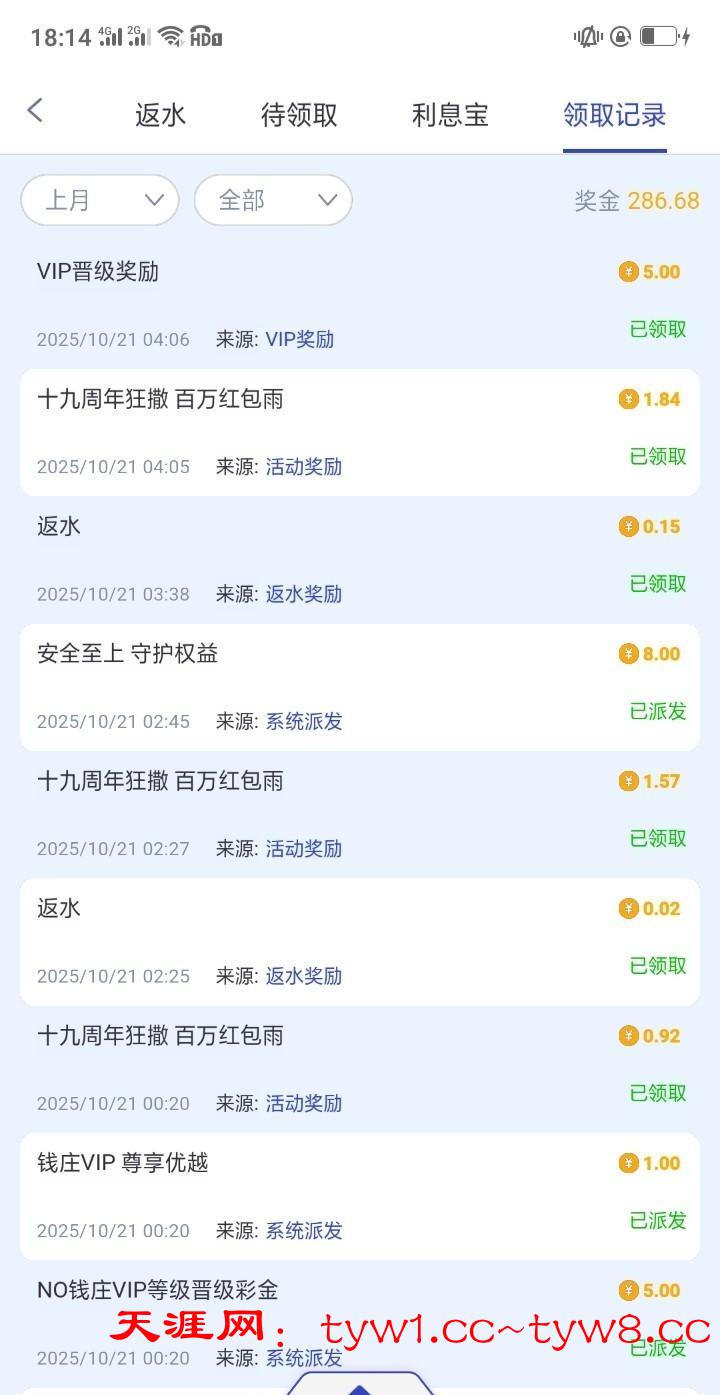The height and width of the screenshot is (1395, 720).
Task: Go back using the top-left arrow
Action: (36, 111)
